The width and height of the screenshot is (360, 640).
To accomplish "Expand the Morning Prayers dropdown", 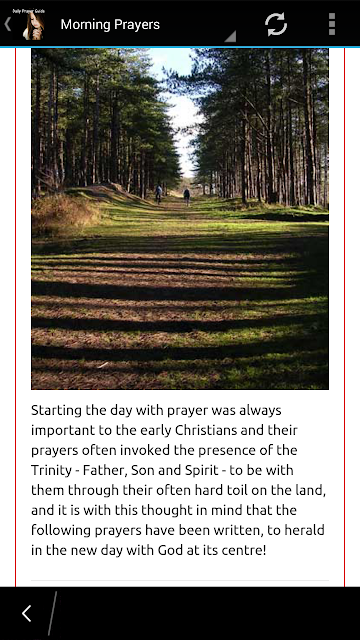I will point(148,24).
